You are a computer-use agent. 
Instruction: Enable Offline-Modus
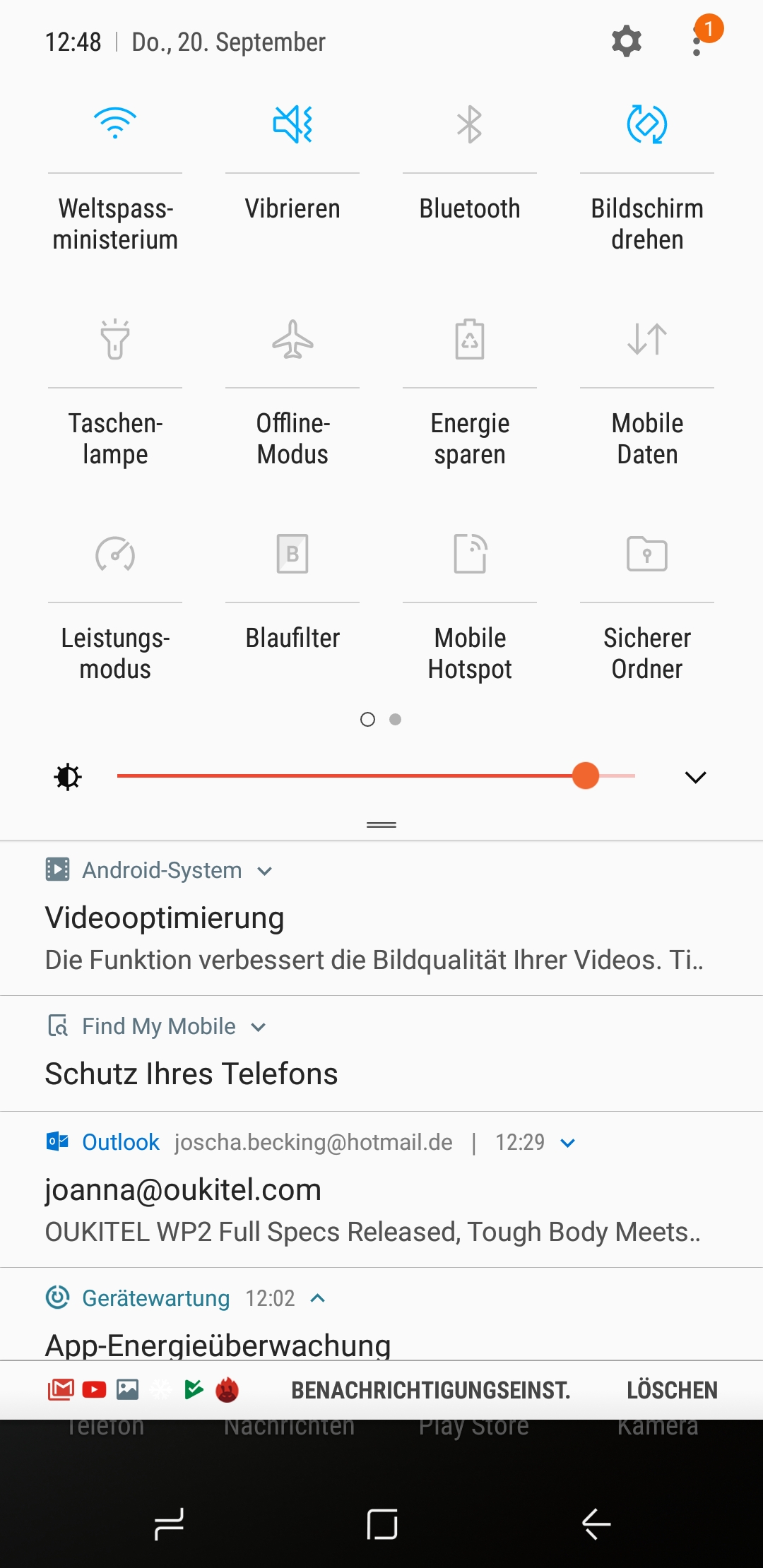pyautogui.click(x=292, y=339)
